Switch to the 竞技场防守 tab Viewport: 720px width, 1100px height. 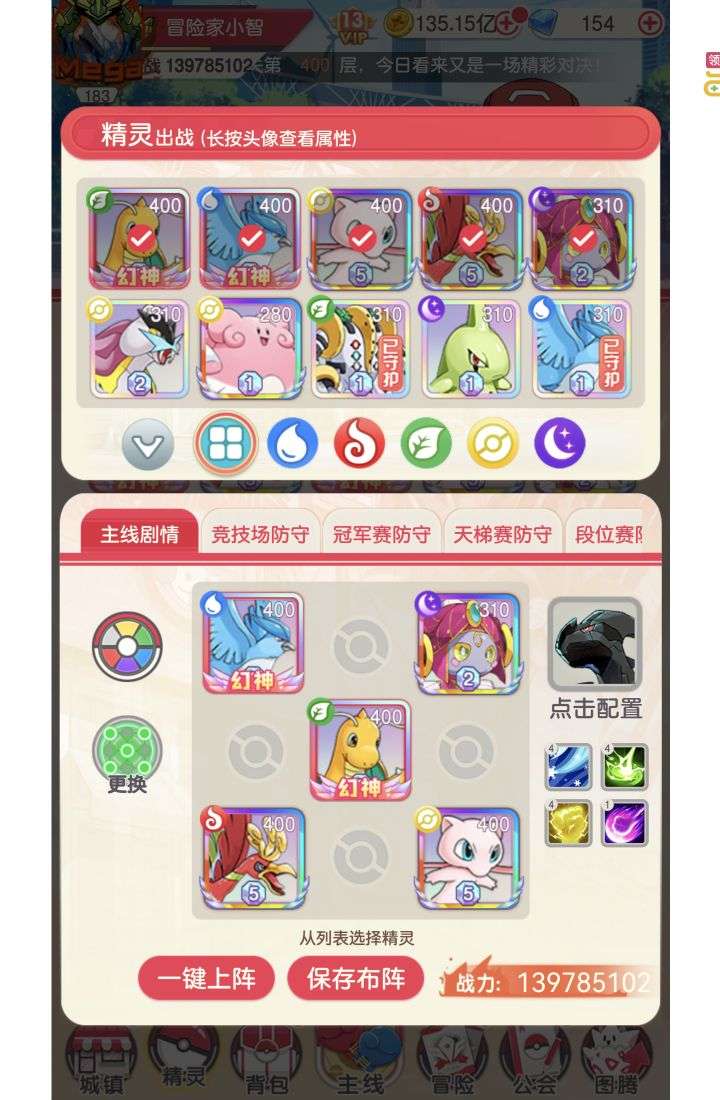[260, 535]
